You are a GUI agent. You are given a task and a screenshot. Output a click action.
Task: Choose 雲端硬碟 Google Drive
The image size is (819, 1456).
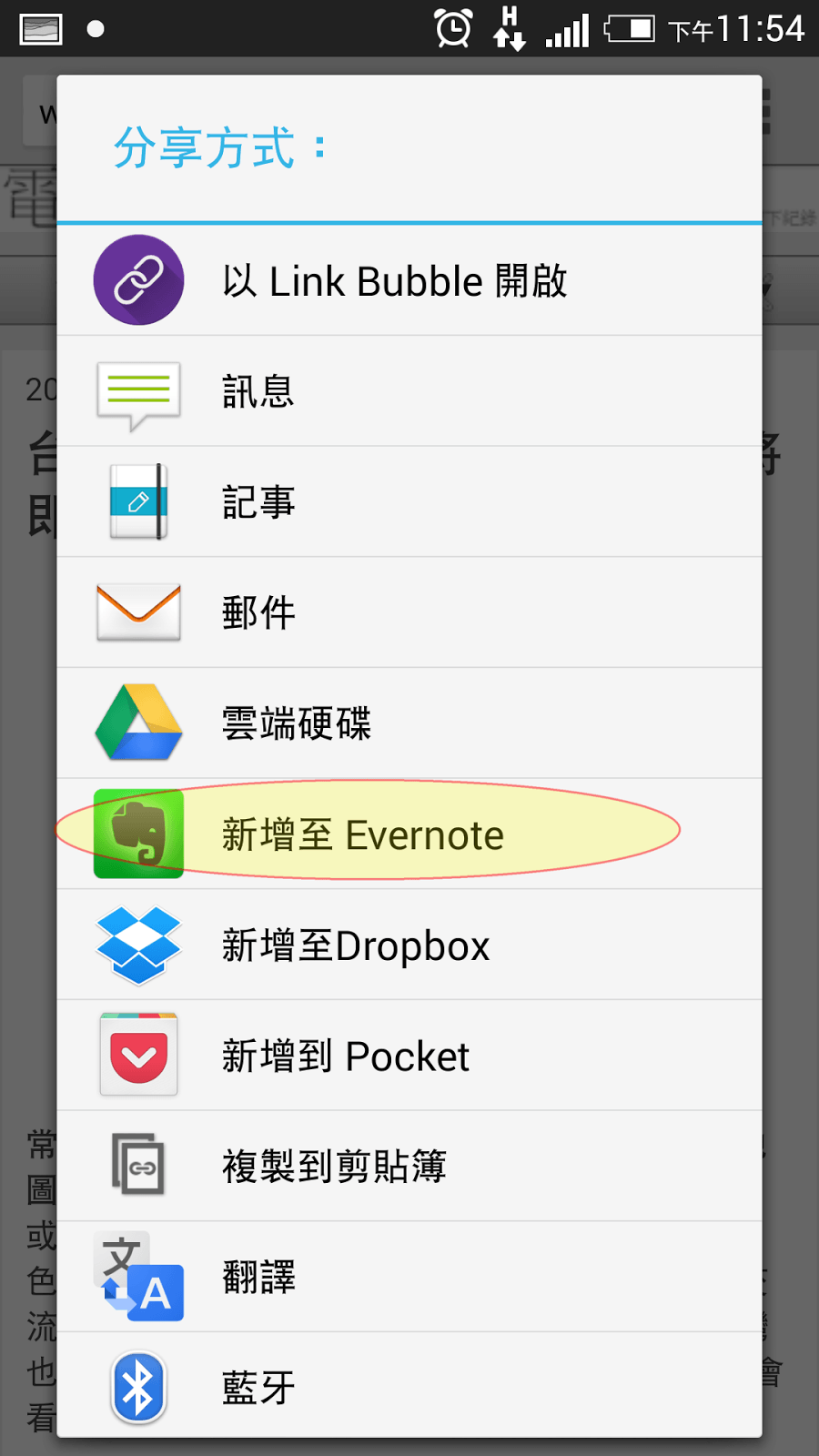coord(409,723)
